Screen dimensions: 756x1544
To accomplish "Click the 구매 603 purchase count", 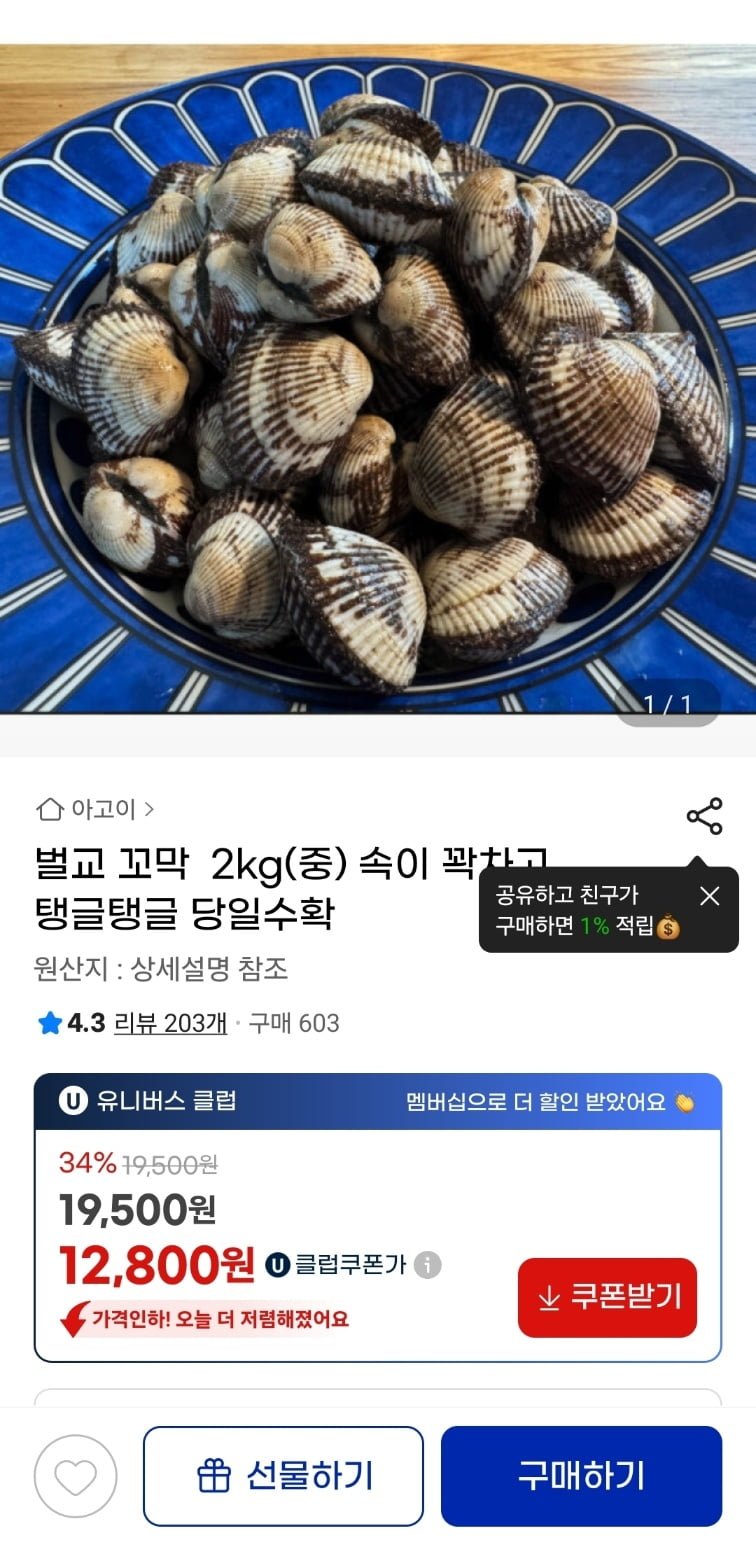I will (294, 1023).
